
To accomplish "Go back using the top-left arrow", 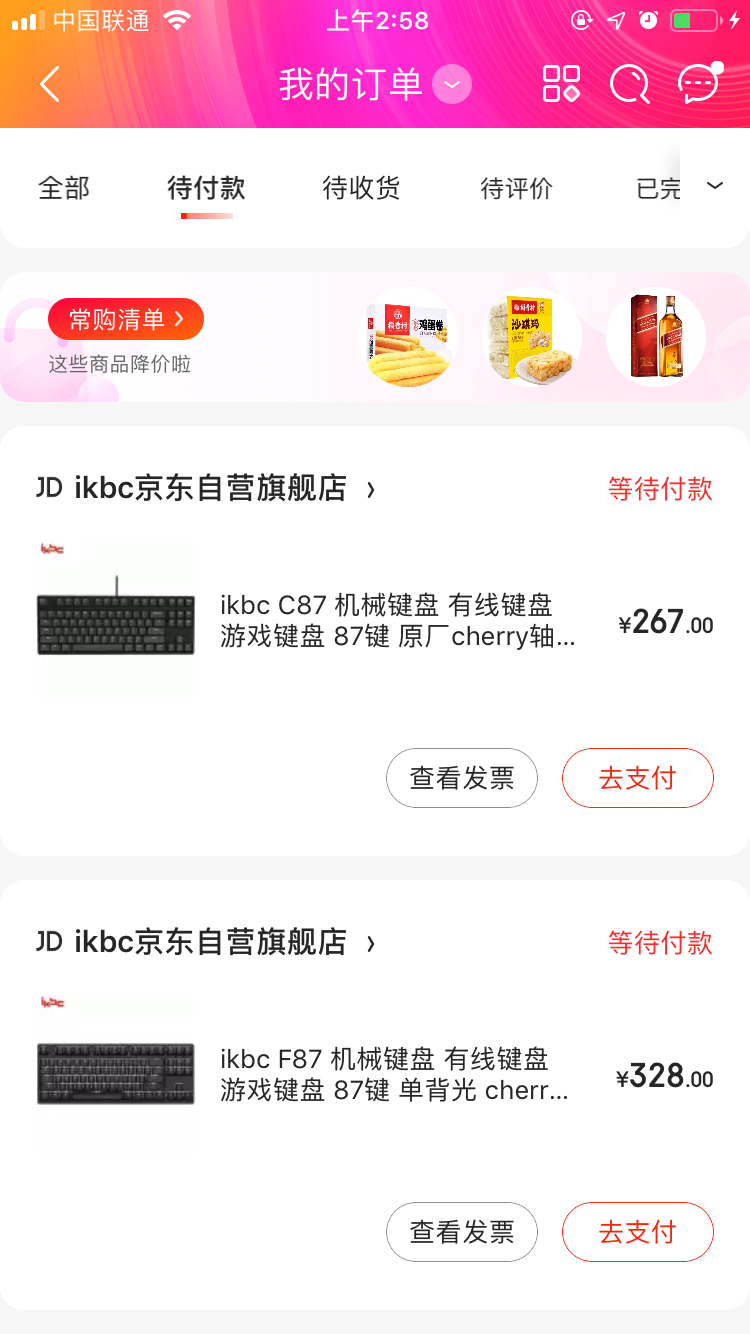I will point(50,84).
